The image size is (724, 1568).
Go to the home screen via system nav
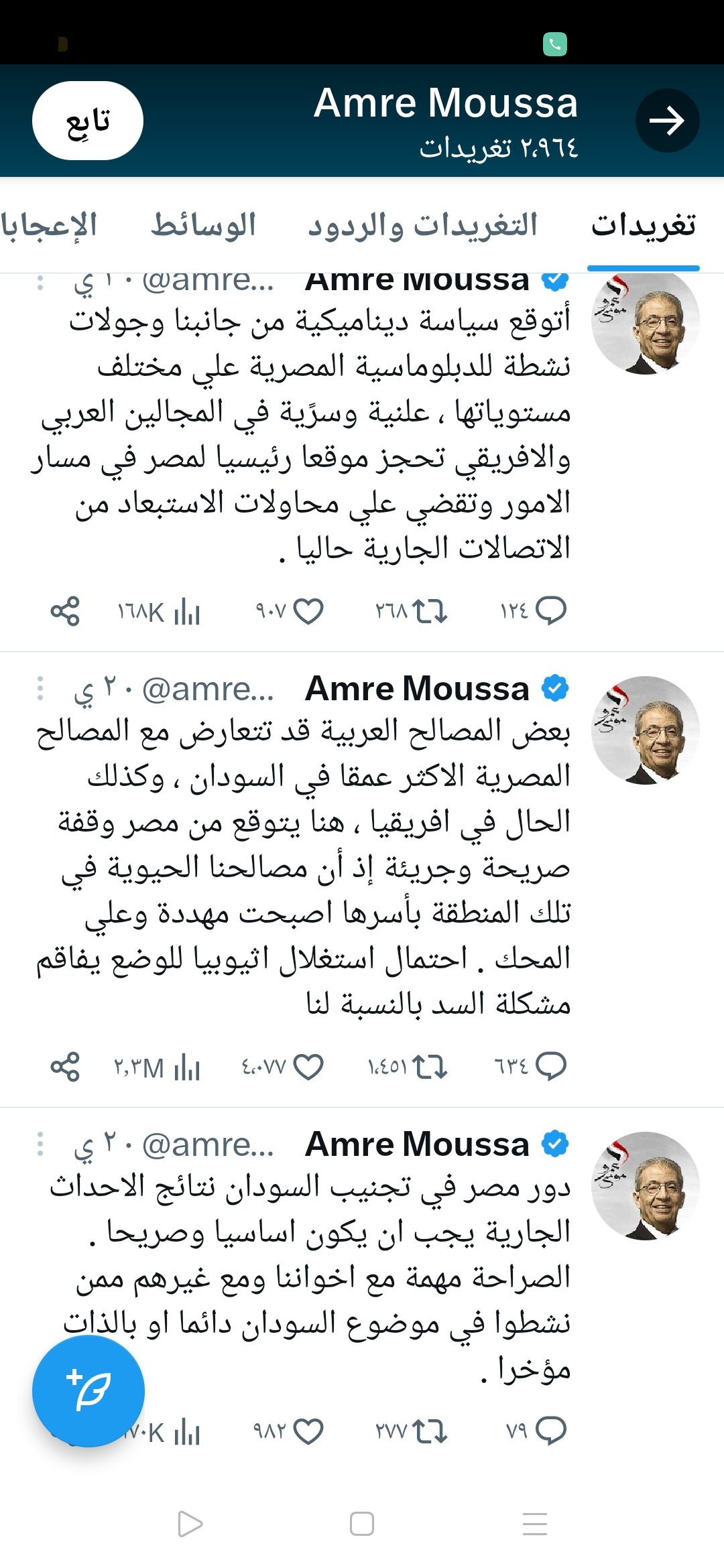pos(362,1524)
